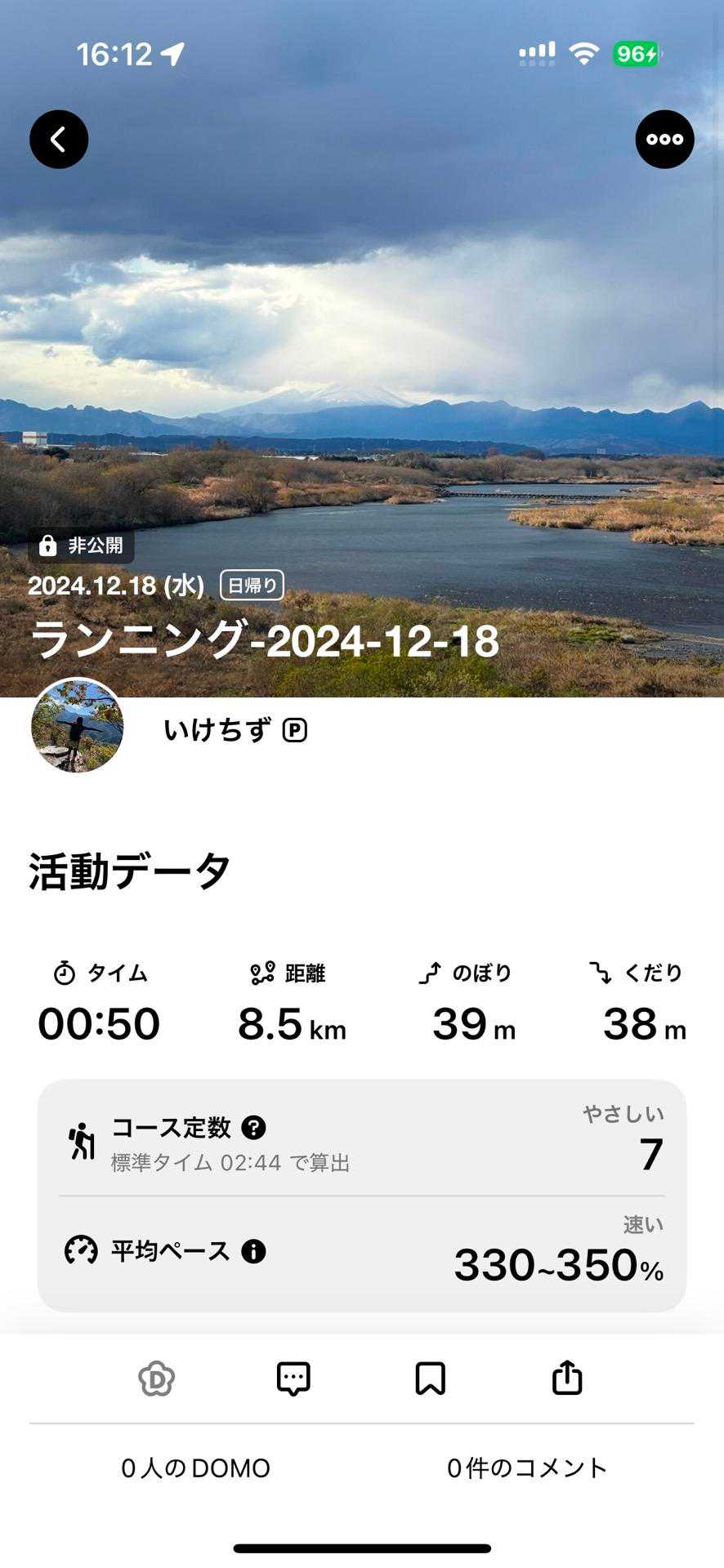View the 0人のDOMO list
Image resolution: width=724 pixels, height=1568 pixels.
195,1468
